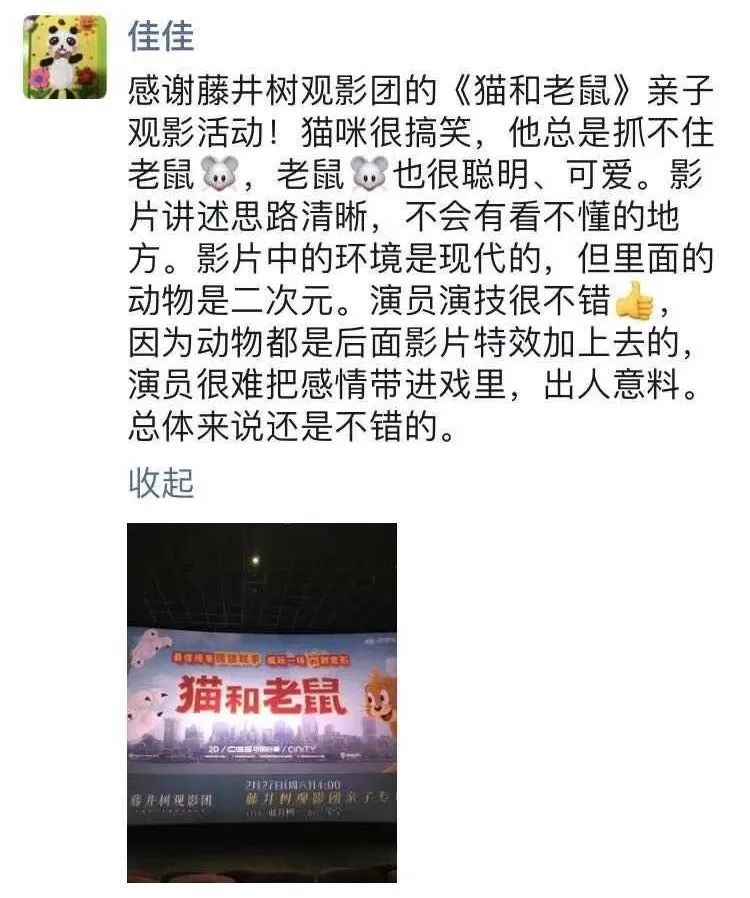The width and height of the screenshot is (750, 898).
Task: Tap the username 佳佳
Action: click(161, 36)
